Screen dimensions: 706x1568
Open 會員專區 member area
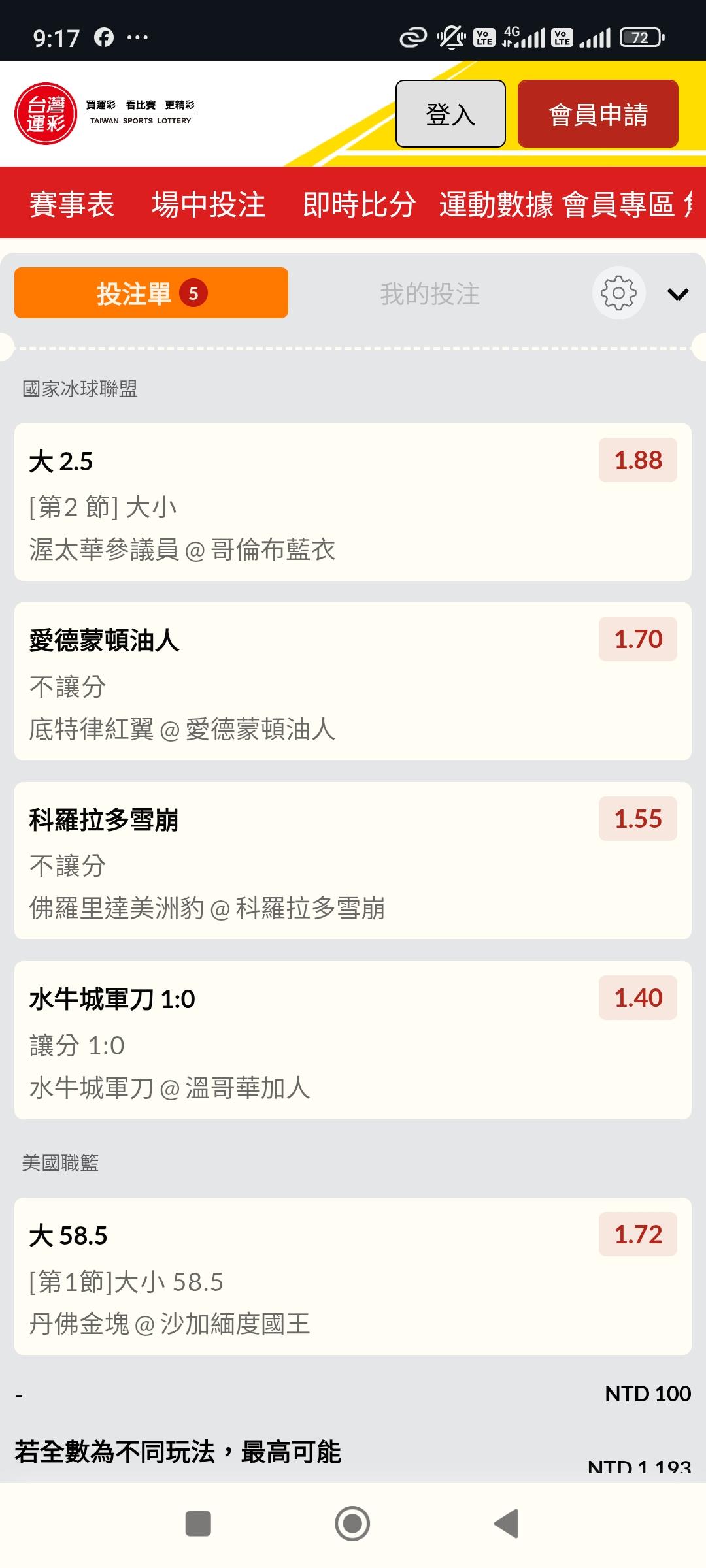pos(618,204)
